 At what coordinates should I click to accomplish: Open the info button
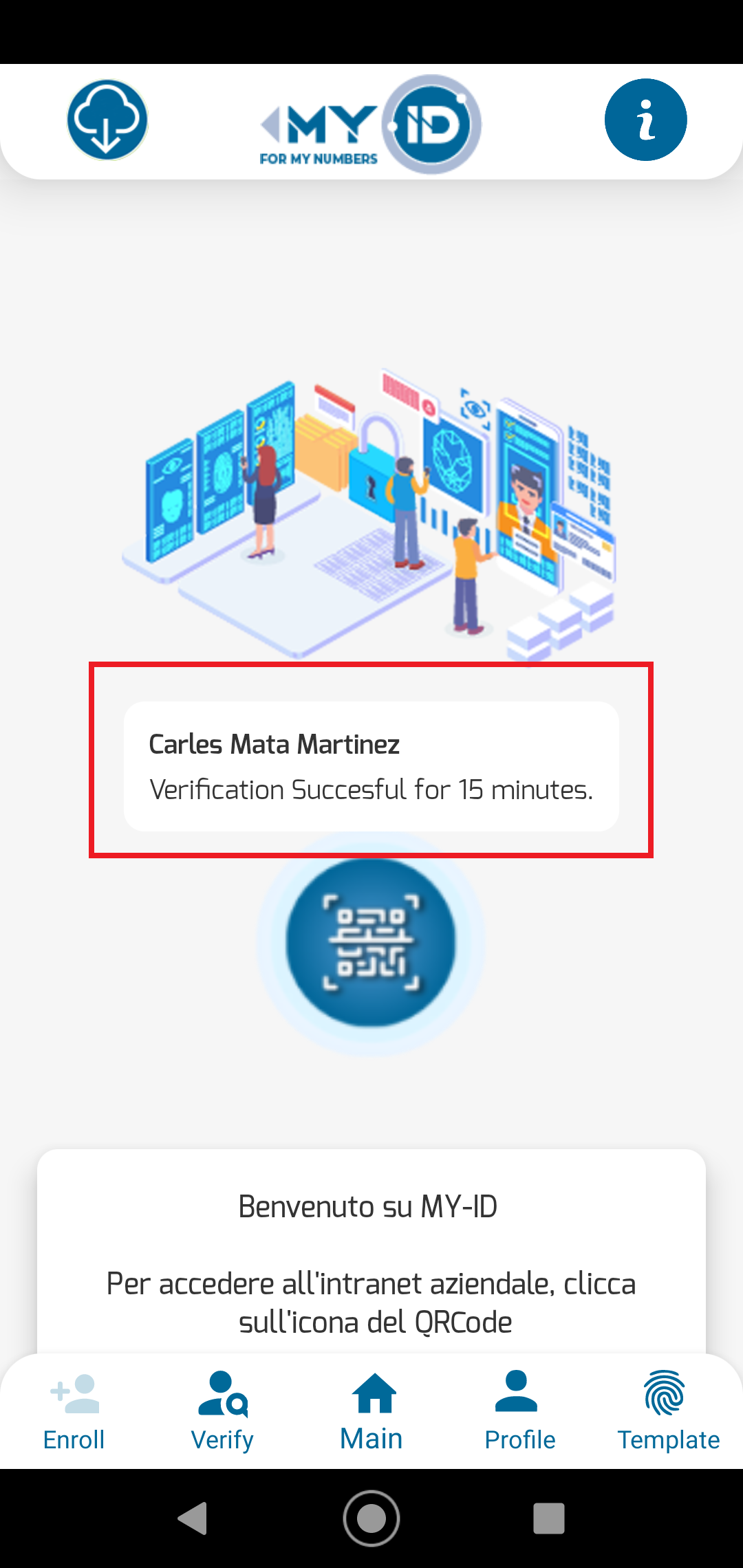pos(645,120)
